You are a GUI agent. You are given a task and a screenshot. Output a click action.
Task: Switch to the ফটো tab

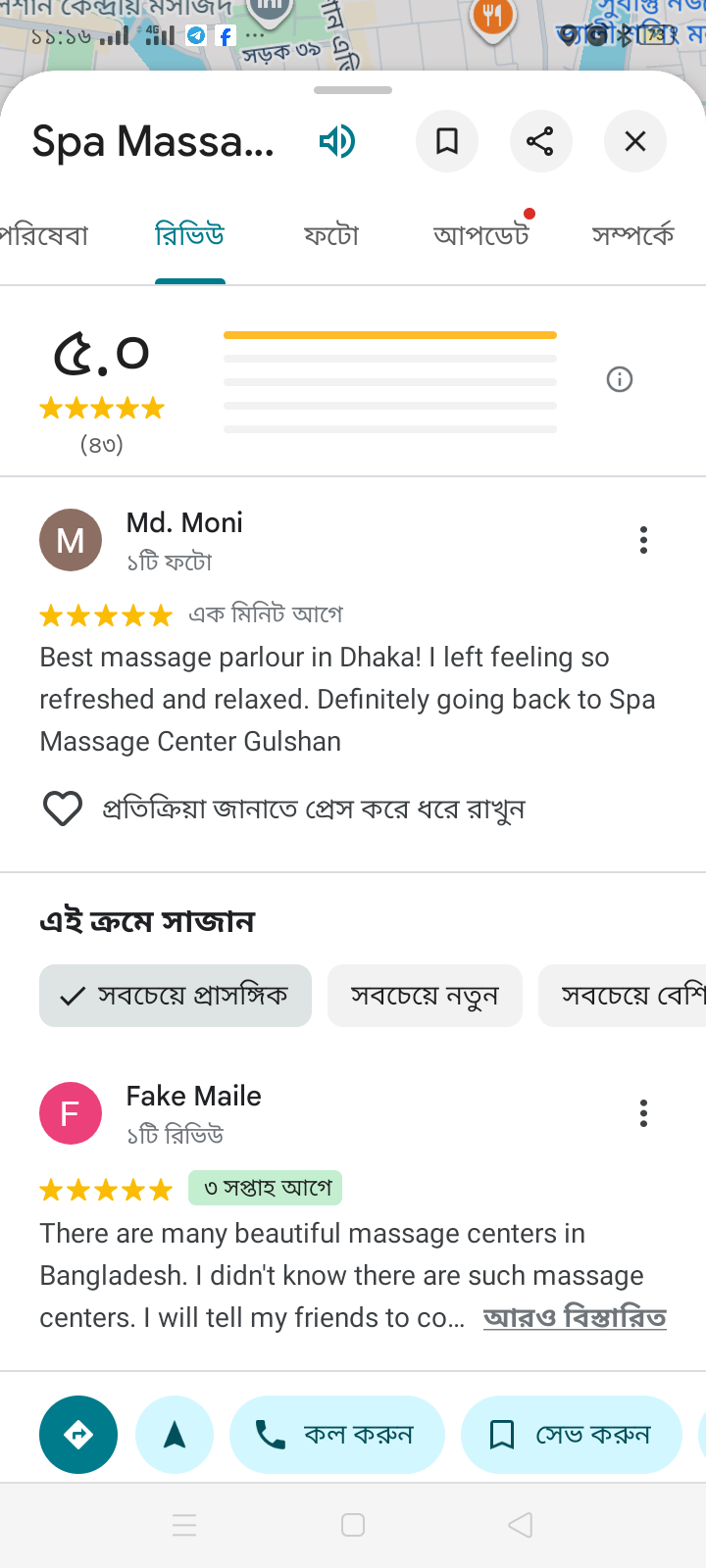pos(330,235)
